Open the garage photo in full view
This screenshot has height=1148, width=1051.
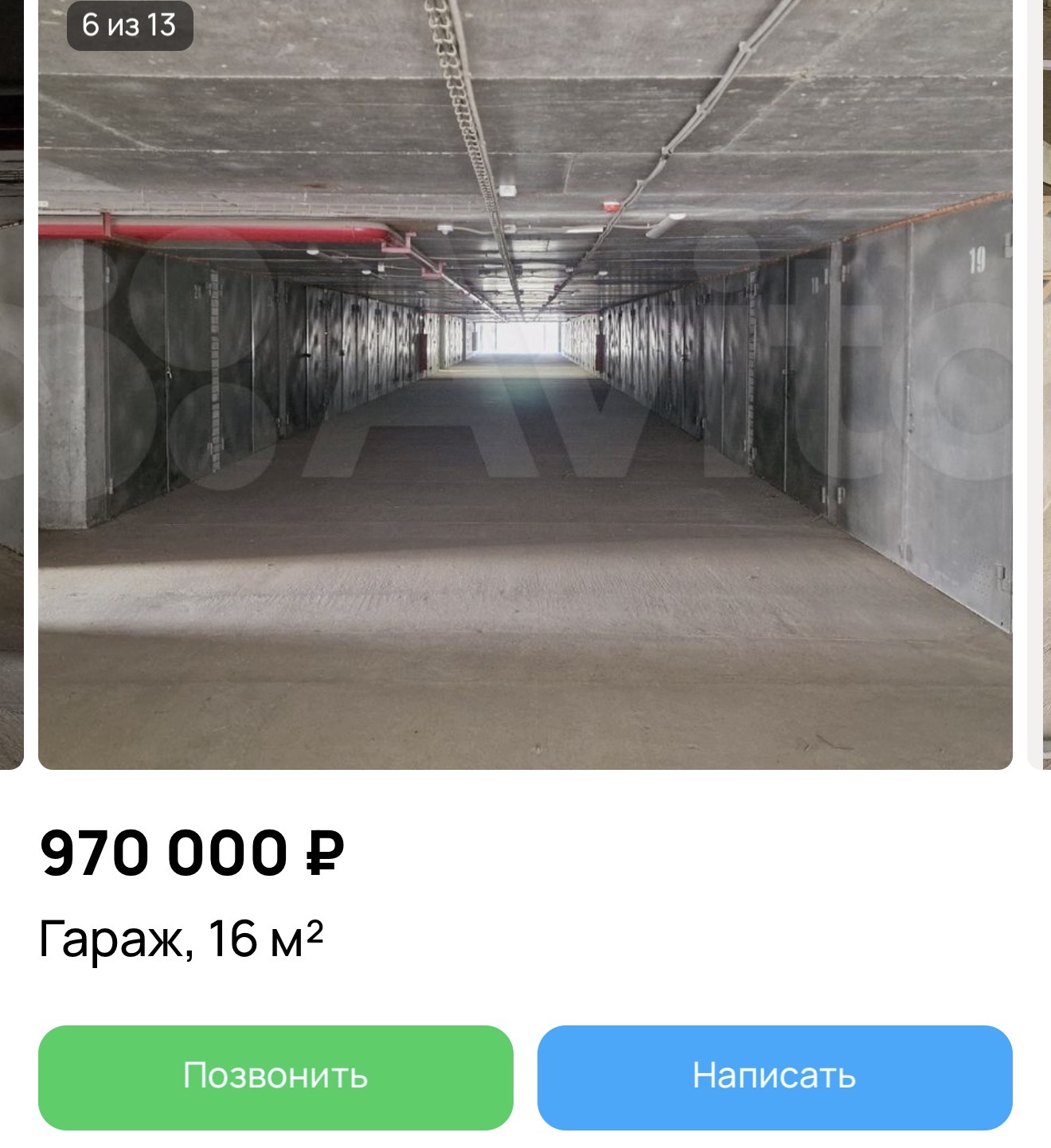(525, 398)
